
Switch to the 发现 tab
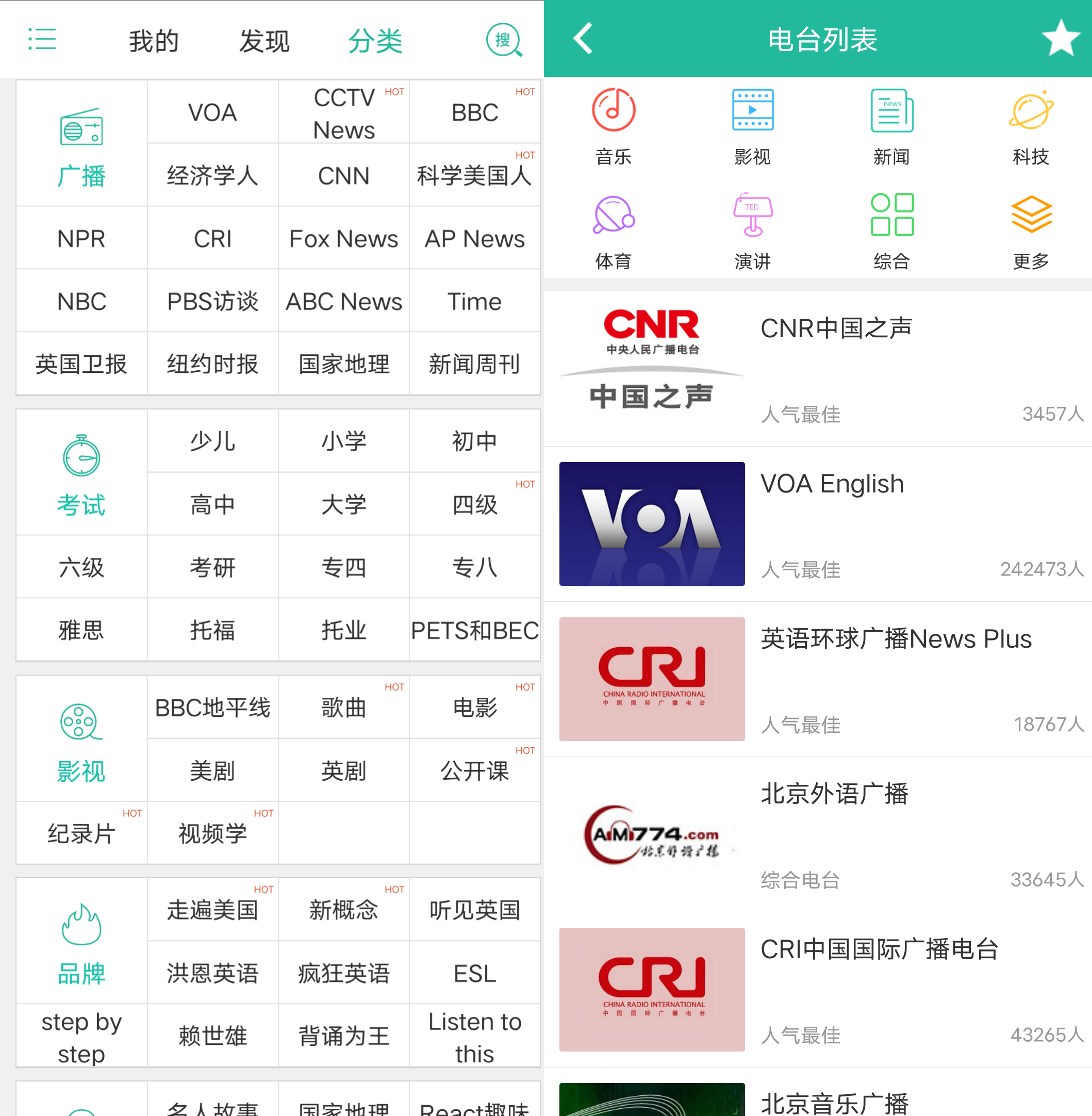264,41
